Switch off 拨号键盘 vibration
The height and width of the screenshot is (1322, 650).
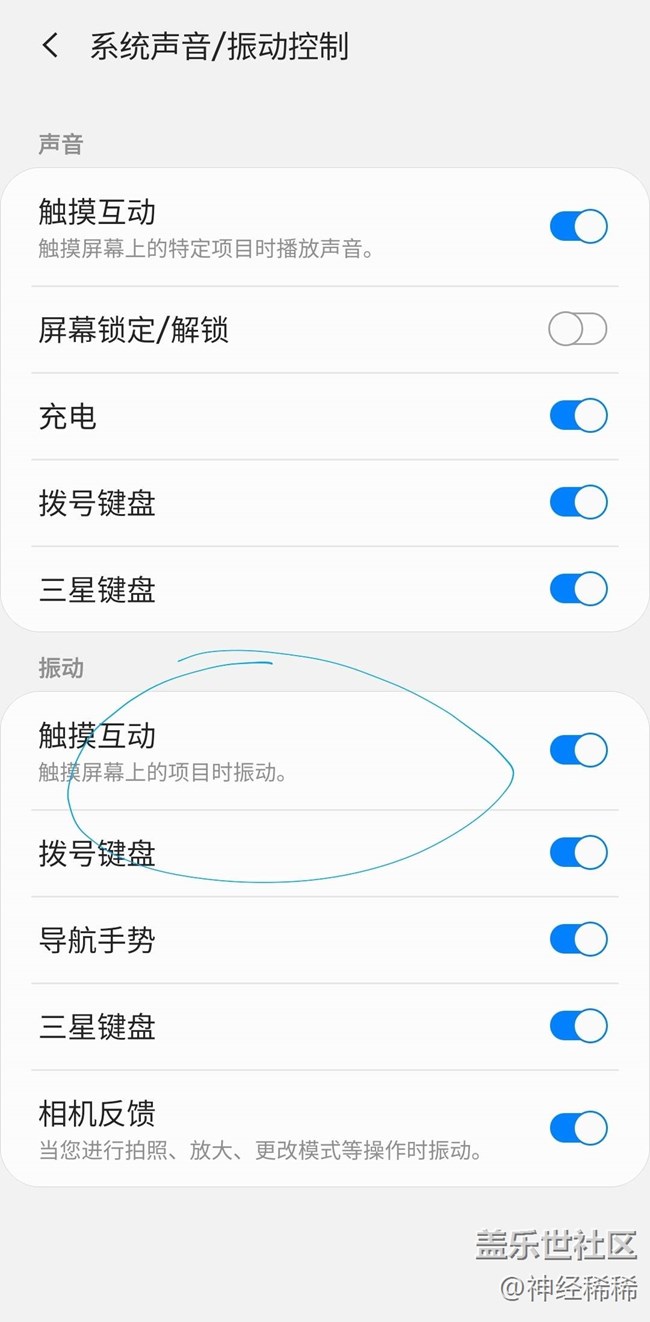(x=578, y=852)
